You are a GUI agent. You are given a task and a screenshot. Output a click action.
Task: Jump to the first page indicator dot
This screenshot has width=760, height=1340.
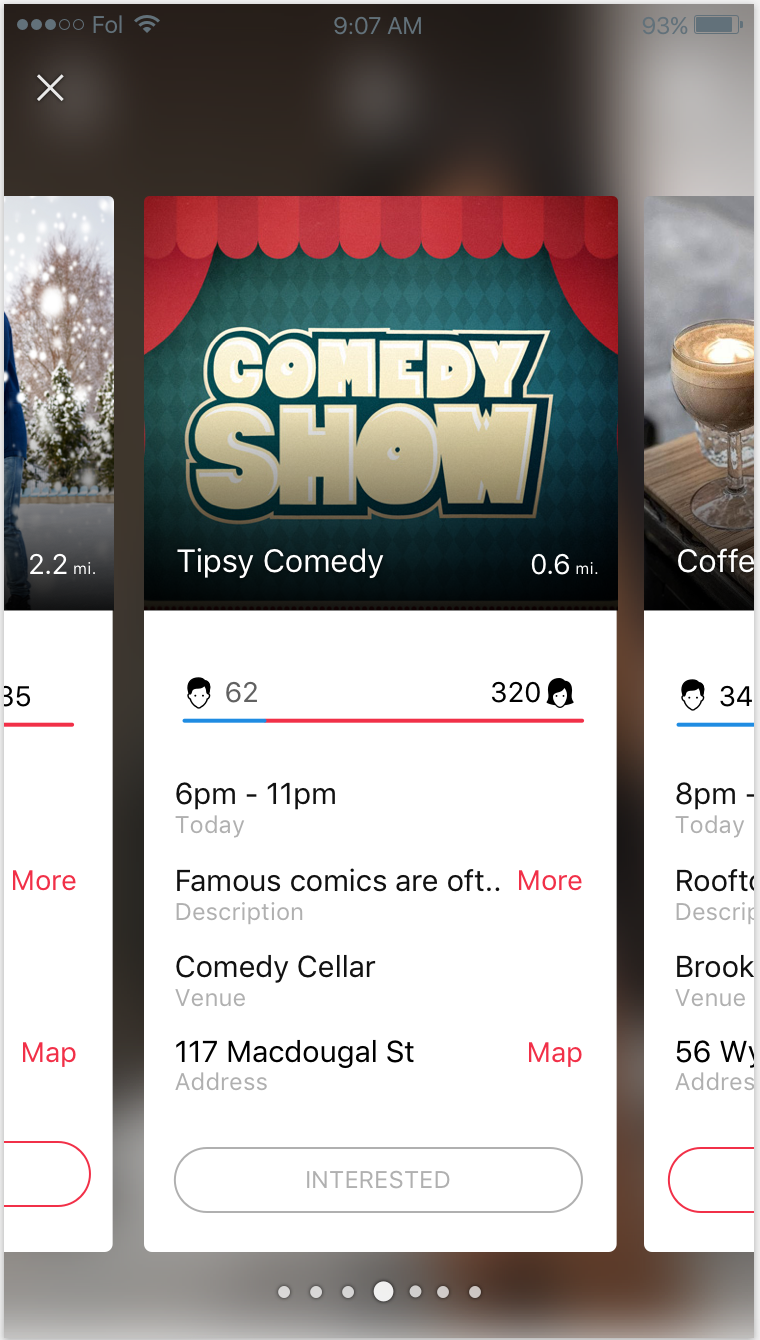[284, 1292]
